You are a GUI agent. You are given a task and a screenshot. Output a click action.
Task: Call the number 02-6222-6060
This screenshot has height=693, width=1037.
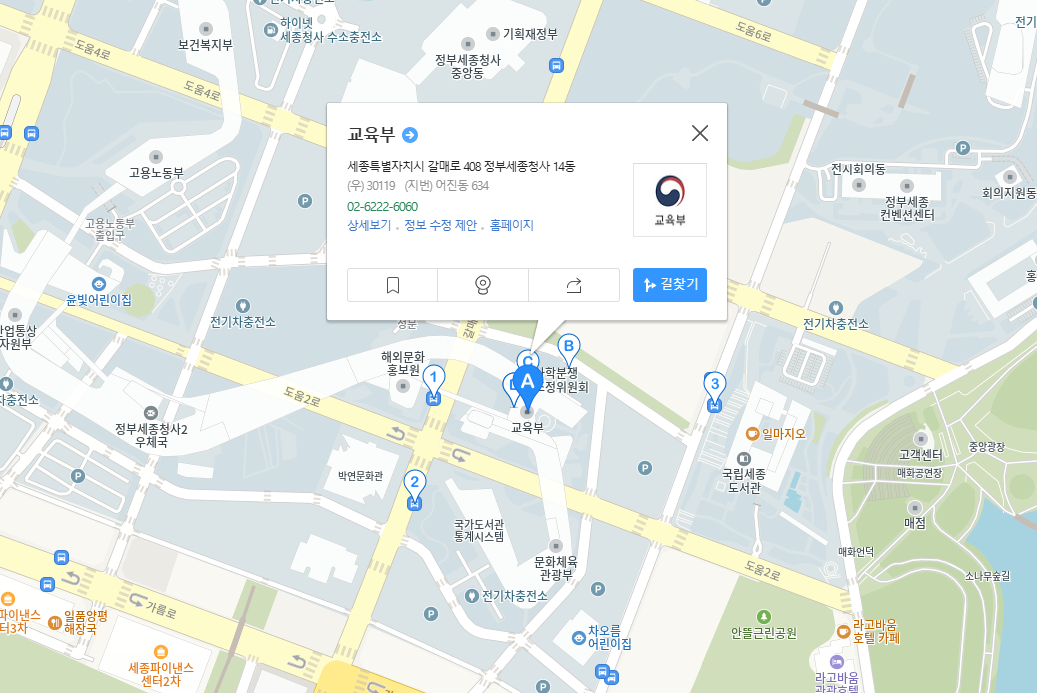(x=383, y=207)
